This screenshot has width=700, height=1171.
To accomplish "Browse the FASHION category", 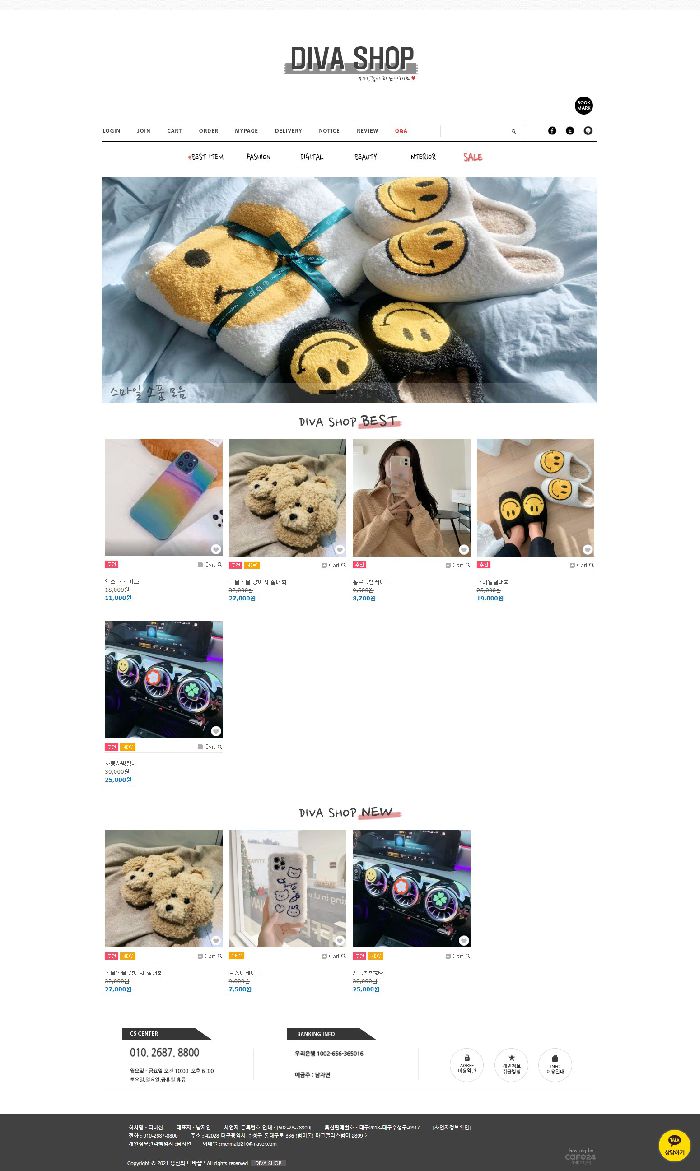I will [258, 157].
